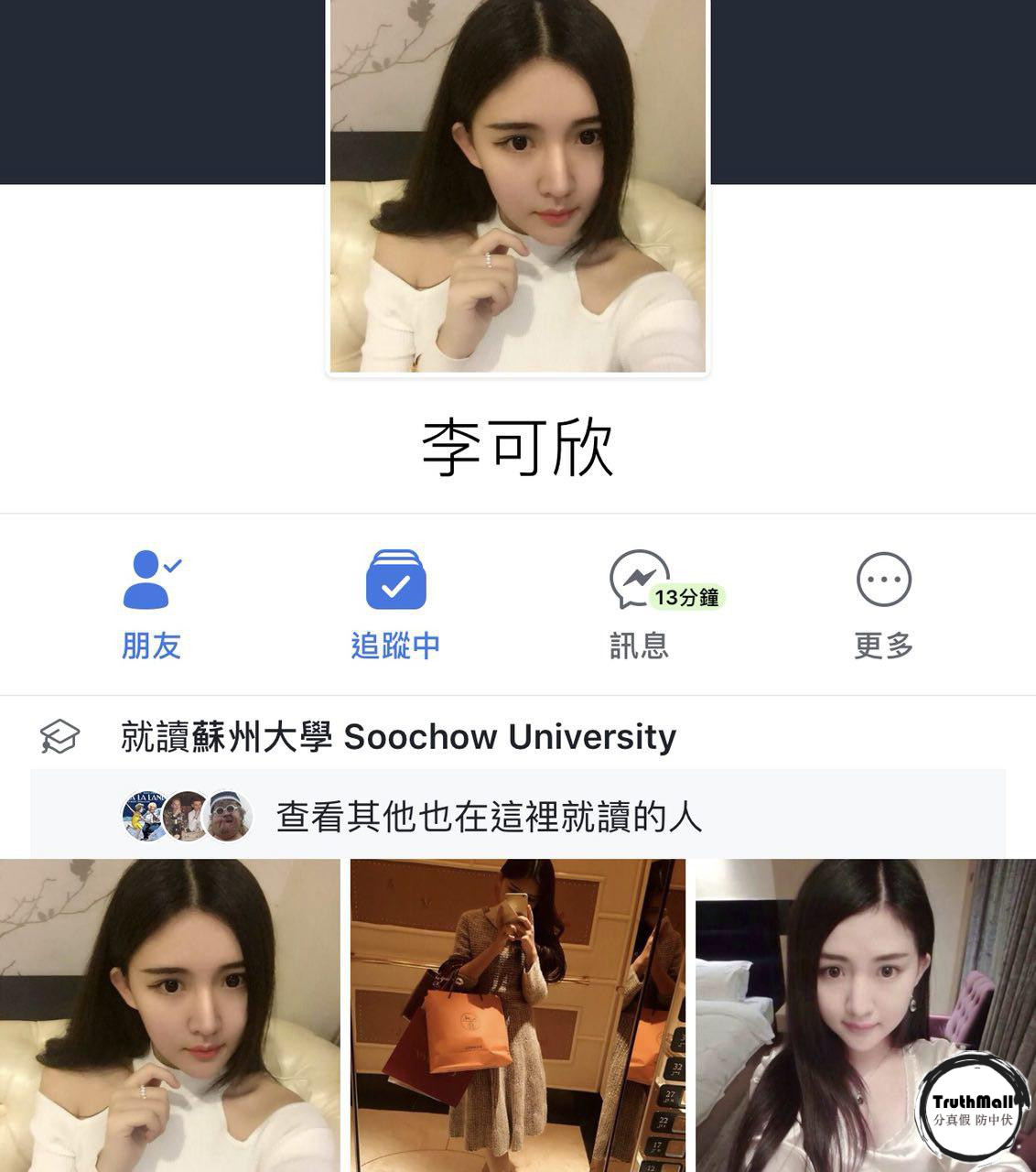Open the 更多 (More) options menu
The height and width of the screenshot is (1172, 1036).
click(883, 604)
